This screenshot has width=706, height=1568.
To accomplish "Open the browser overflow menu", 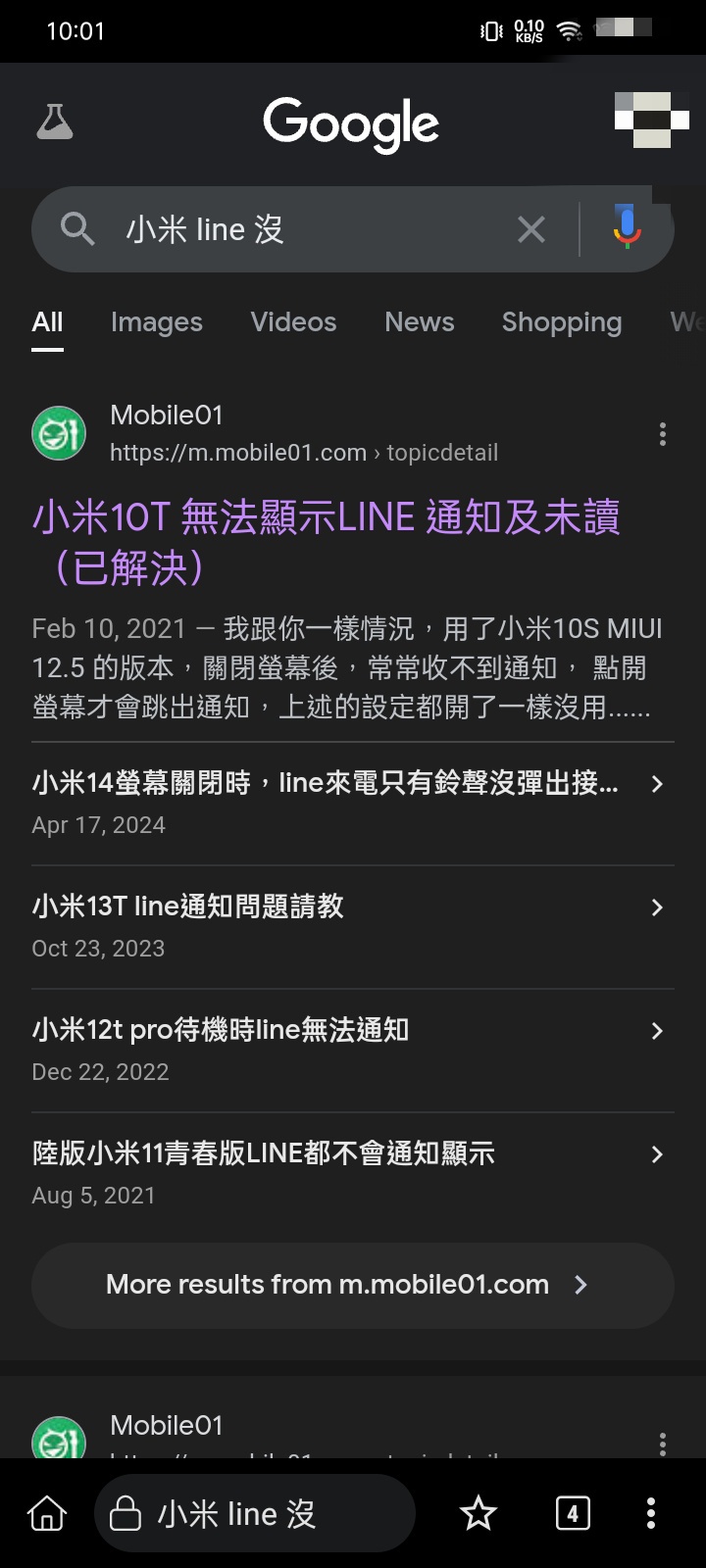I will coord(651,1514).
